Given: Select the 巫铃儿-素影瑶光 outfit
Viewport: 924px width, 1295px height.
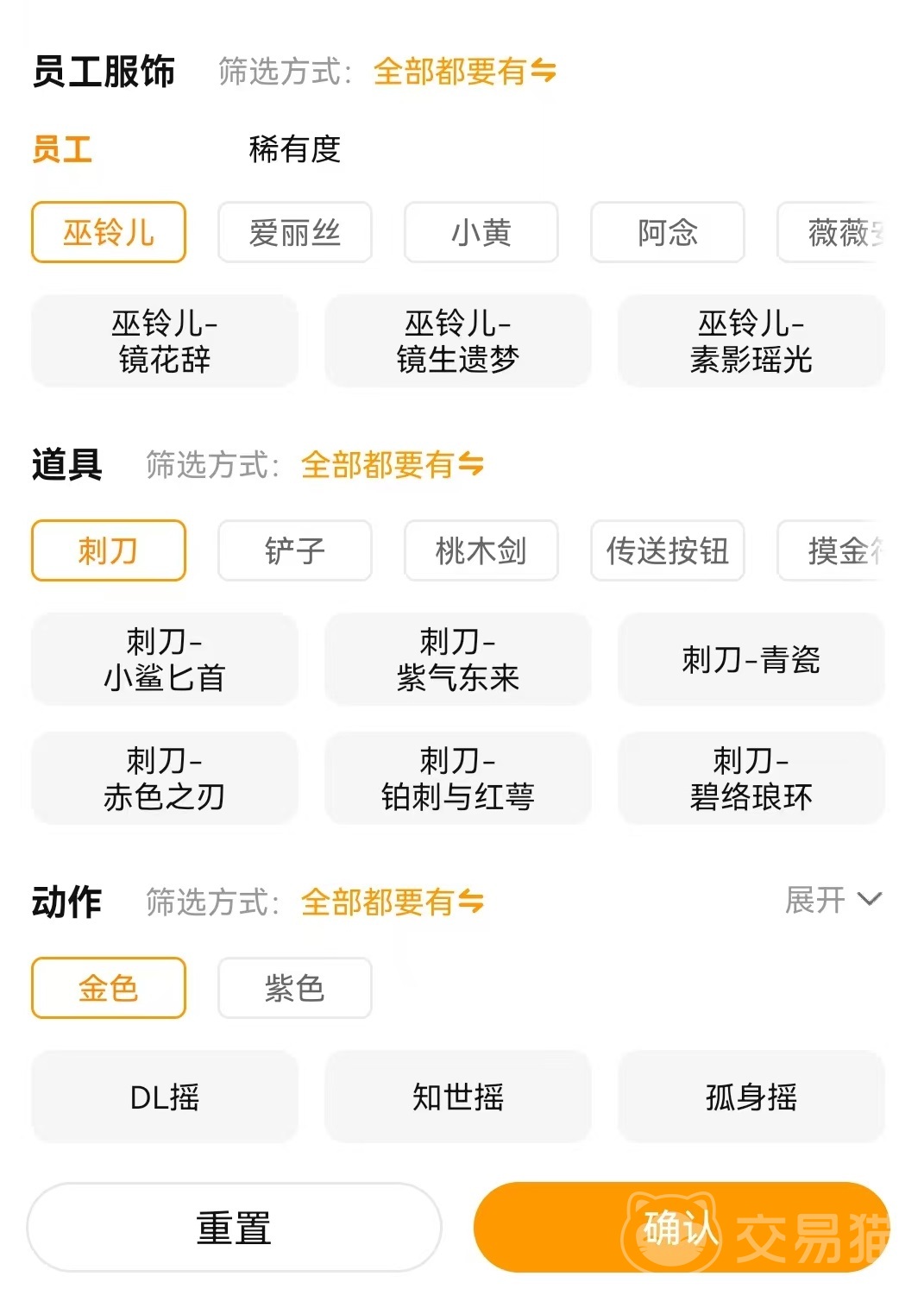Looking at the screenshot, I should (x=751, y=341).
